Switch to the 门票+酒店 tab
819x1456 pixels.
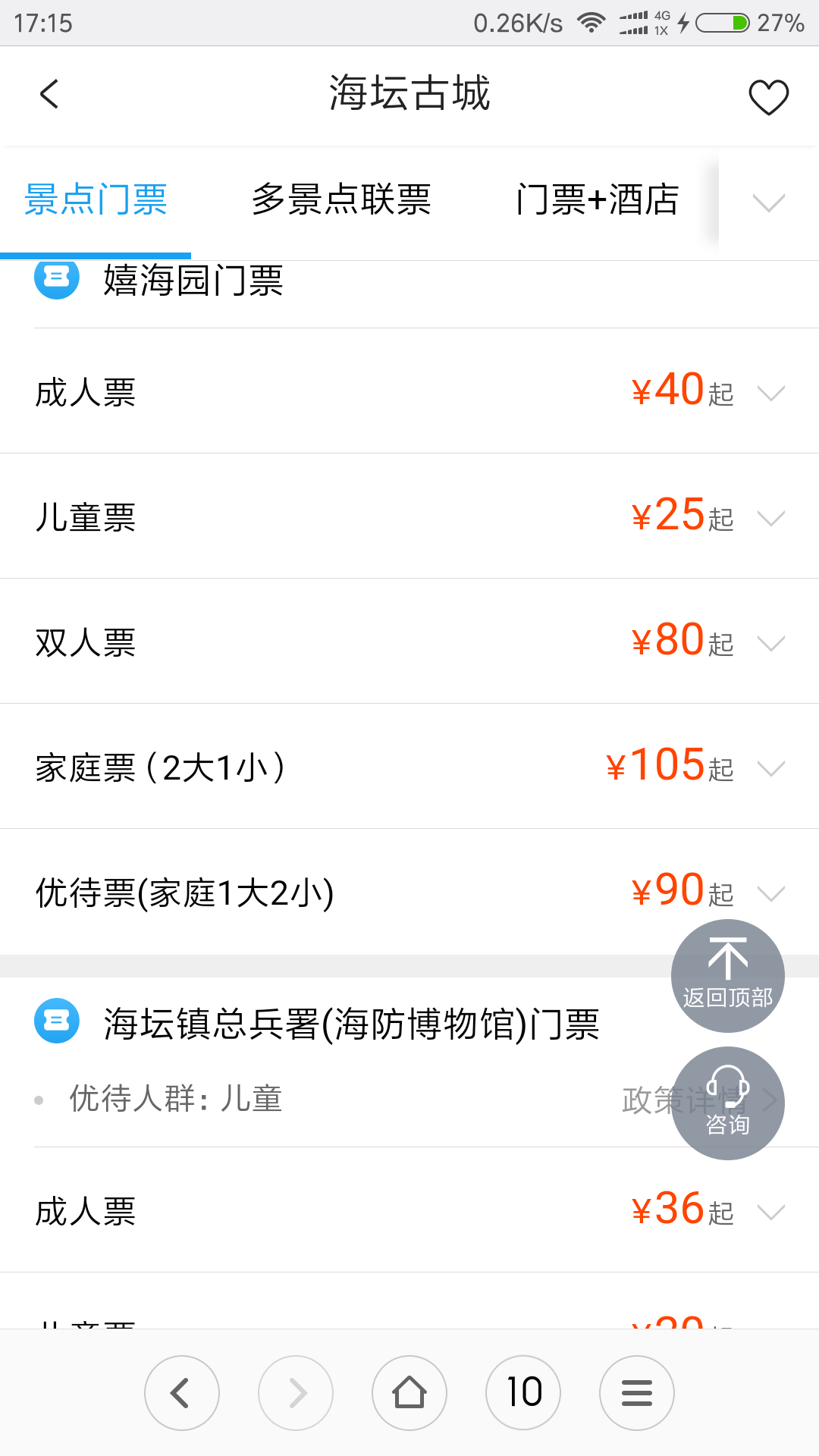597,200
